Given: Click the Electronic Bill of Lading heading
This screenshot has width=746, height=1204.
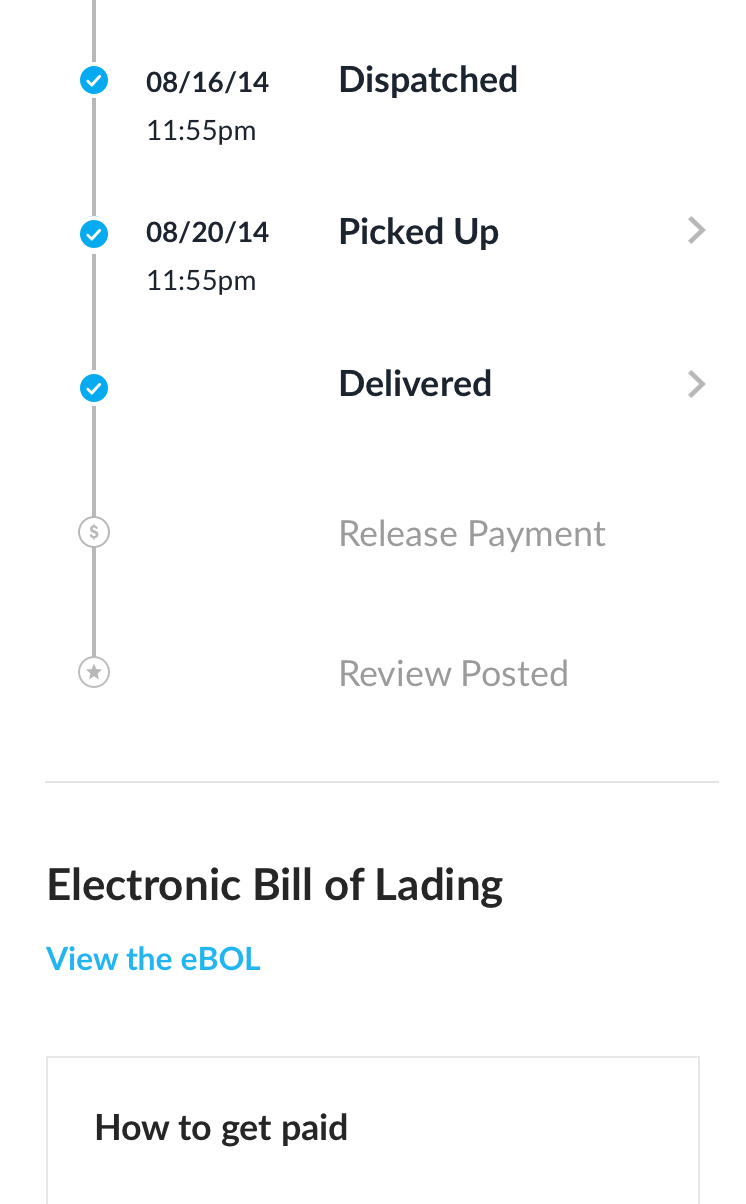Looking at the screenshot, I should [275, 884].
